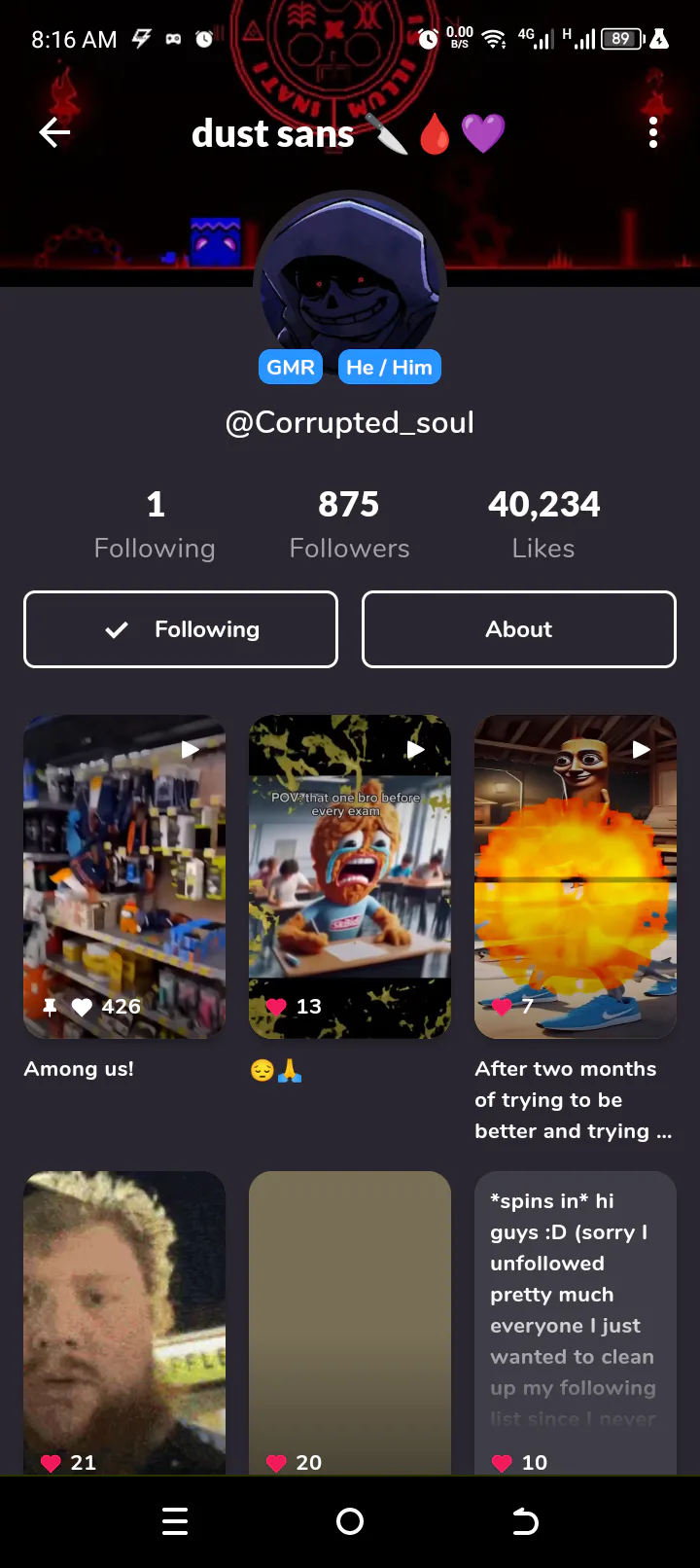700x1568 pixels.
Task: Tap the system home button
Action: click(350, 1521)
